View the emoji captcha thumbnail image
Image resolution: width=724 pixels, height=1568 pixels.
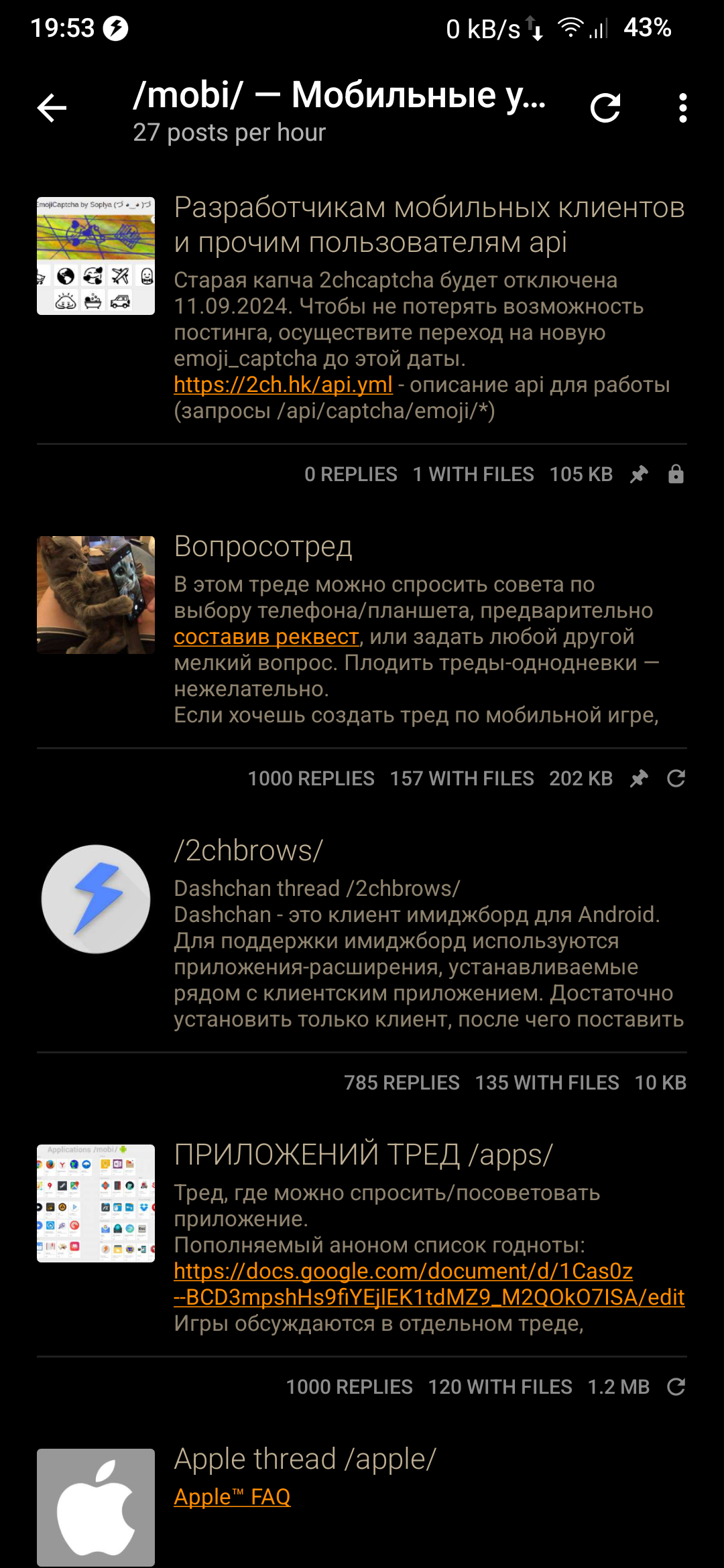tap(96, 256)
